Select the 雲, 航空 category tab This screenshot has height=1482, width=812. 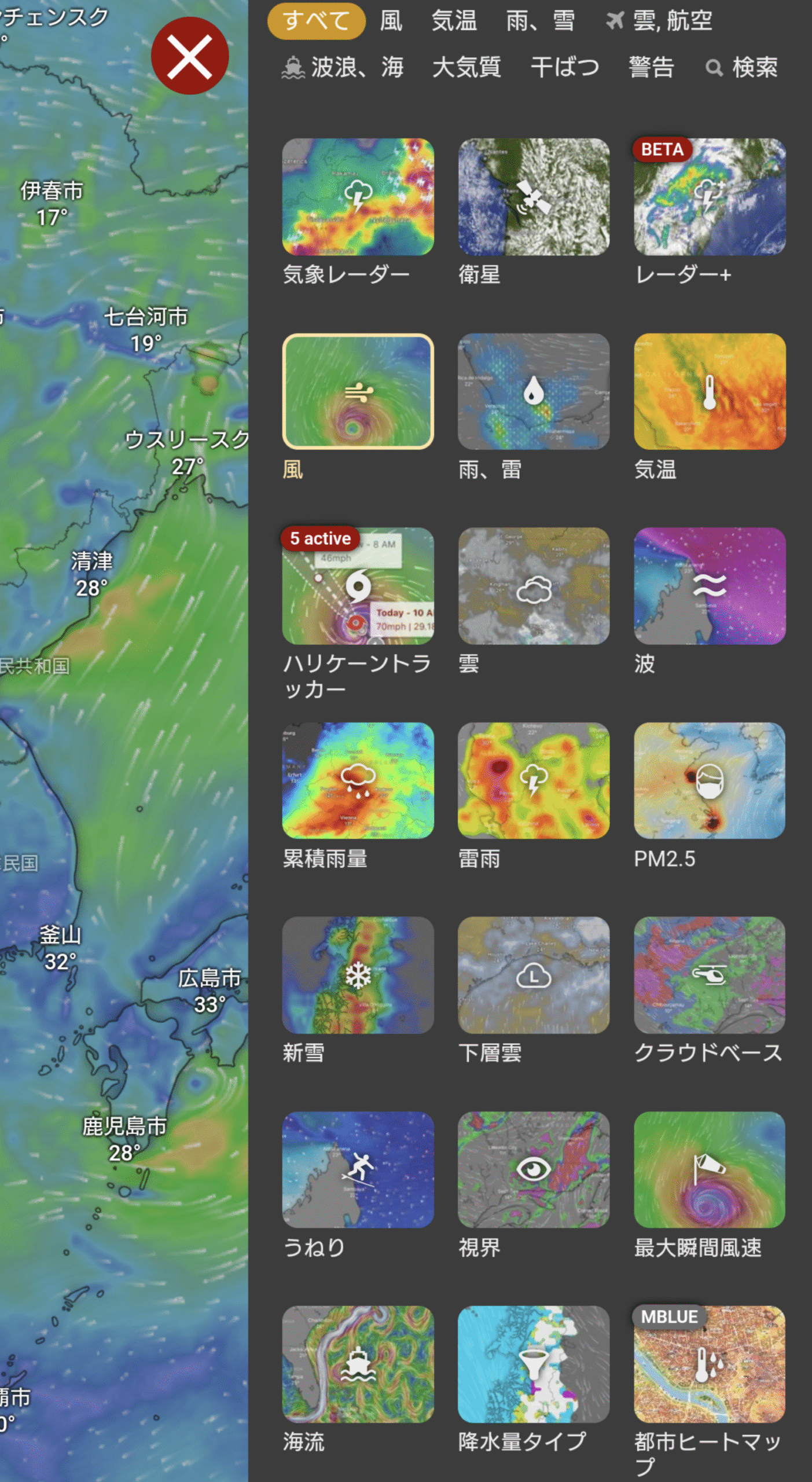pos(659,21)
